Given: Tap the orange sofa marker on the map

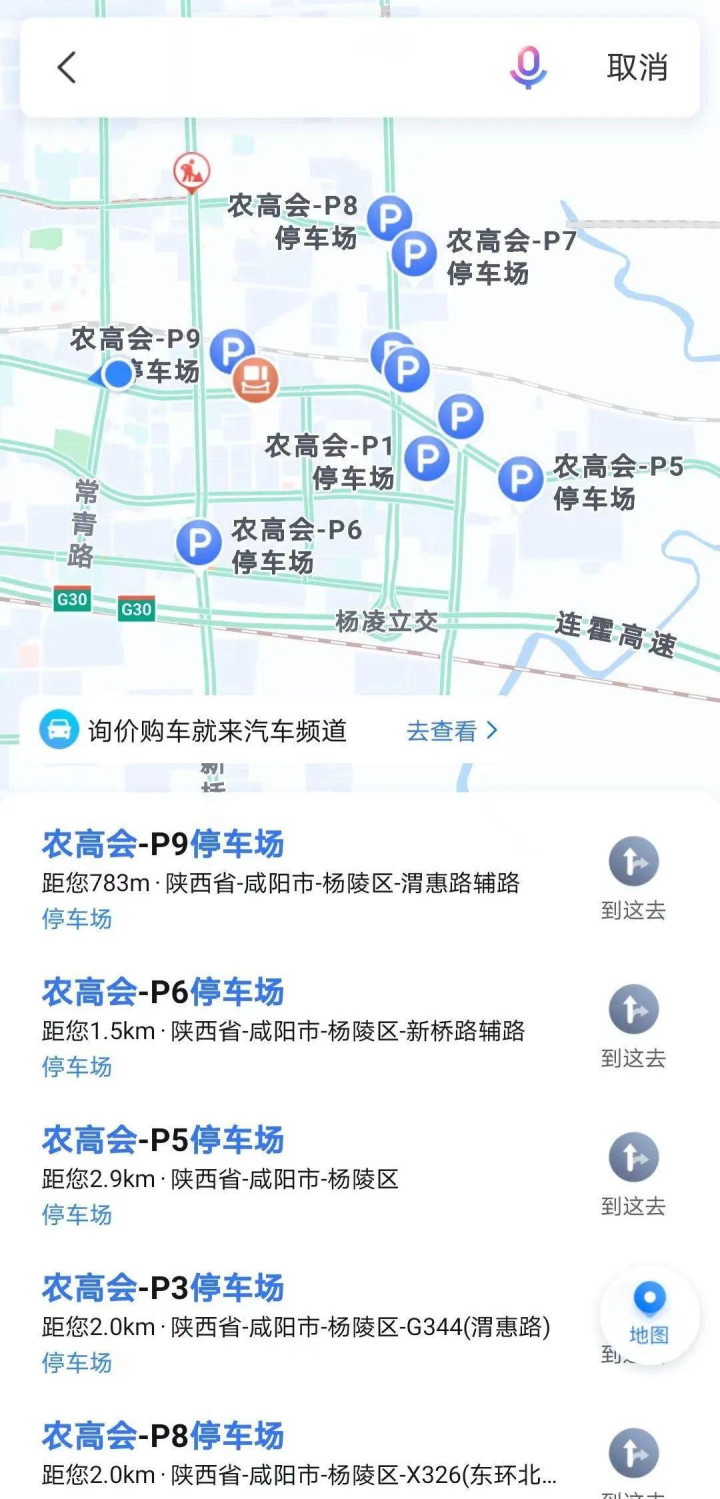Looking at the screenshot, I should tap(255, 380).
